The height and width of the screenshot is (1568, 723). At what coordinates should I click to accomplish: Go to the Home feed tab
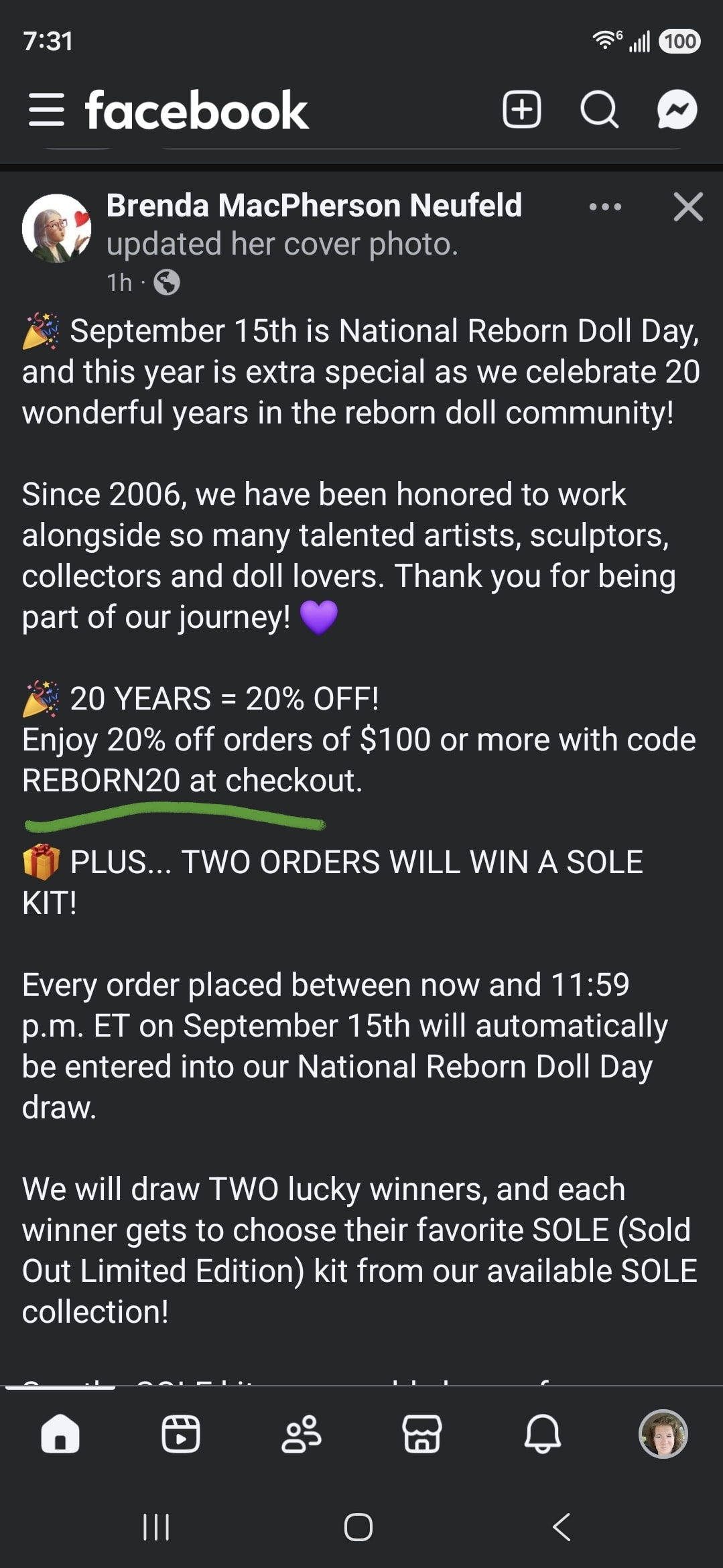(x=60, y=1434)
